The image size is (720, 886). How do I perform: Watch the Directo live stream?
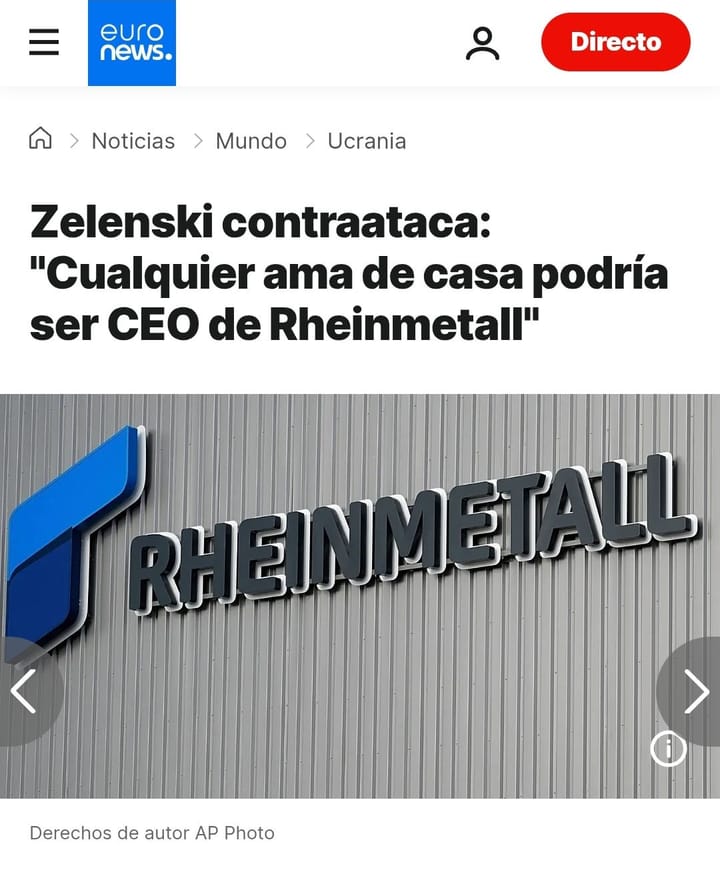coord(615,42)
